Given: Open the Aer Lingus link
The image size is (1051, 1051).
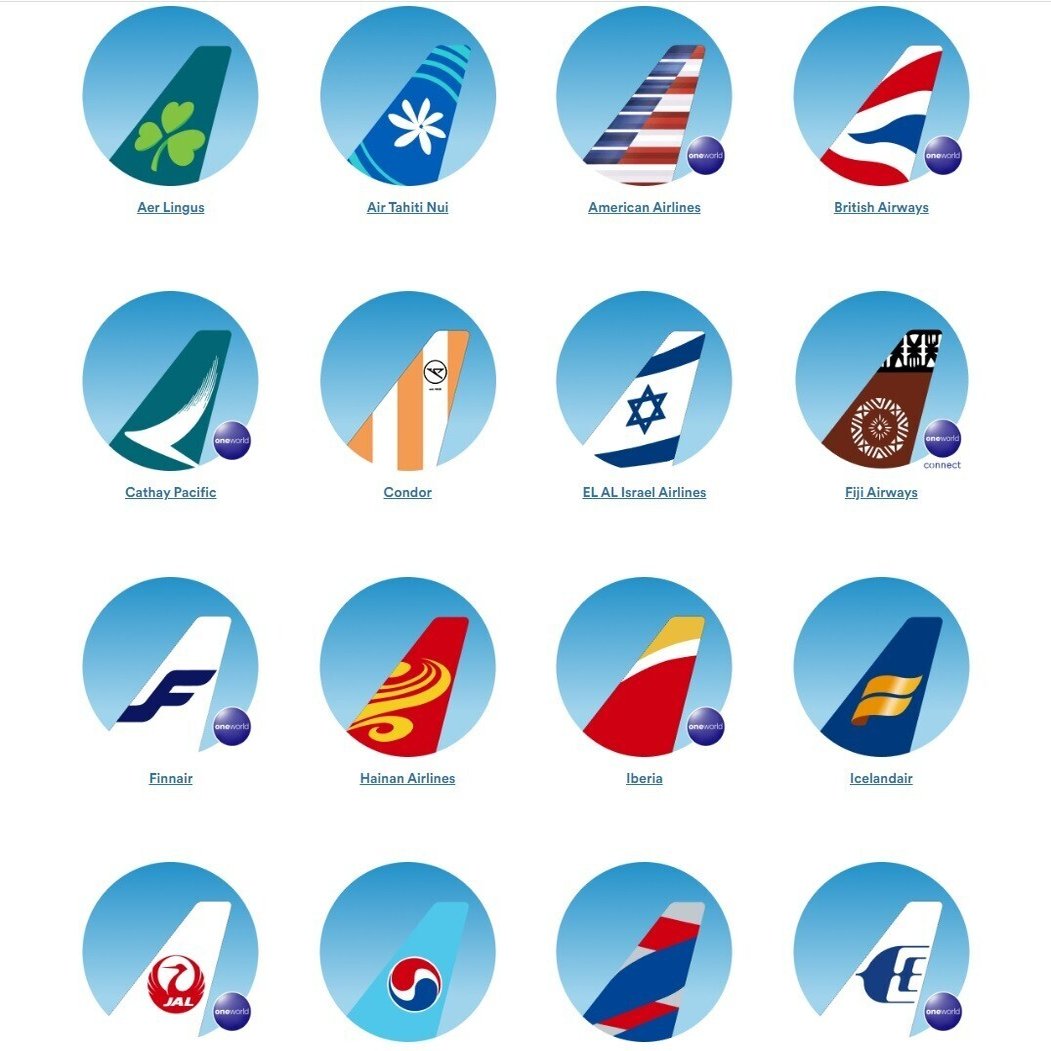Looking at the screenshot, I should coord(170,208).
